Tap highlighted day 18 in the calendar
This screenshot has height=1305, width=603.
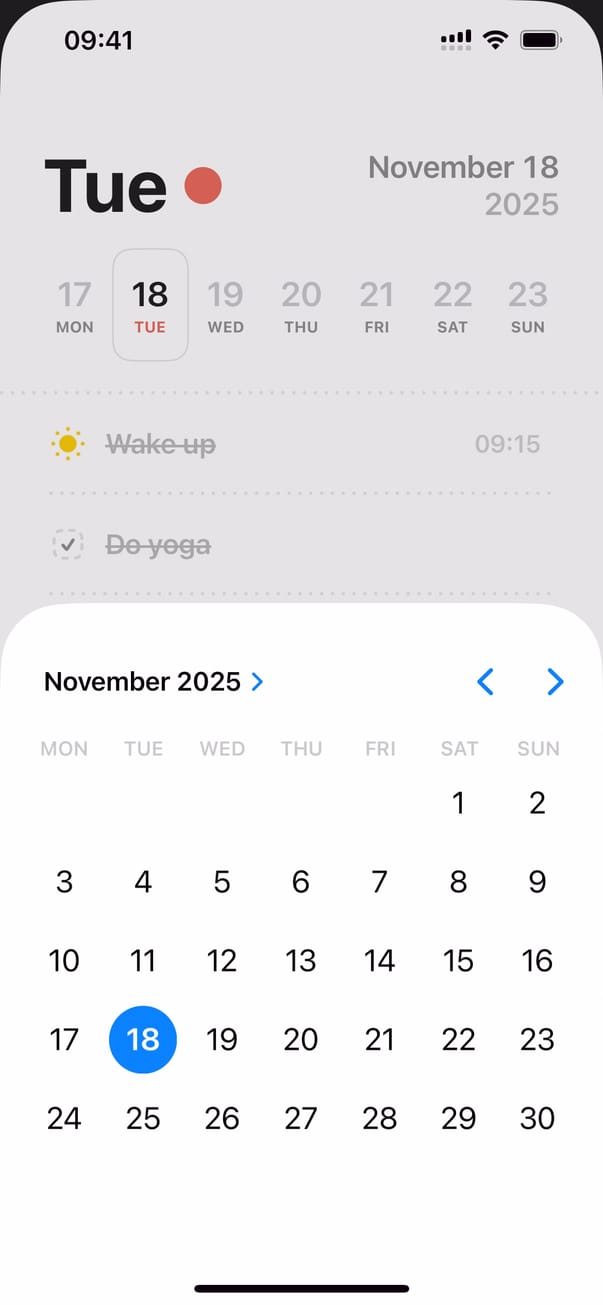coord(143,1039)
